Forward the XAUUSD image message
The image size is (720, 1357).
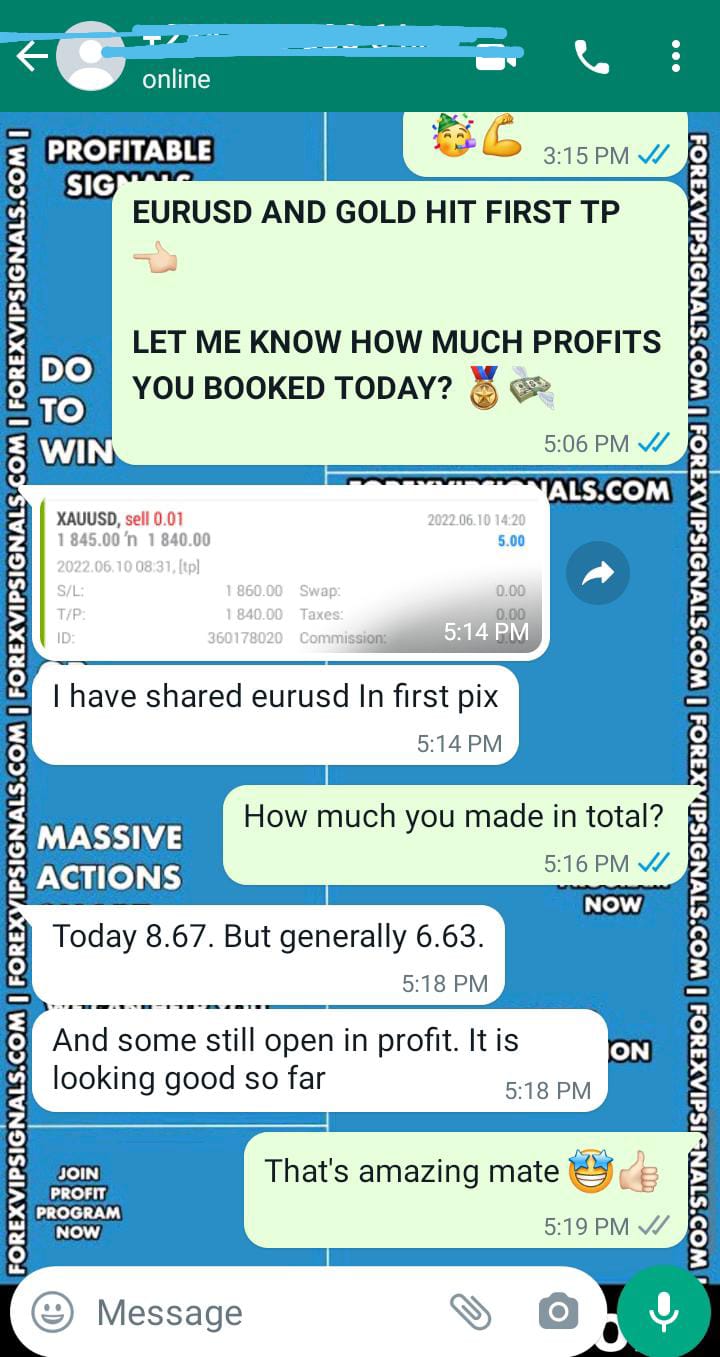(x=597, y=573)
